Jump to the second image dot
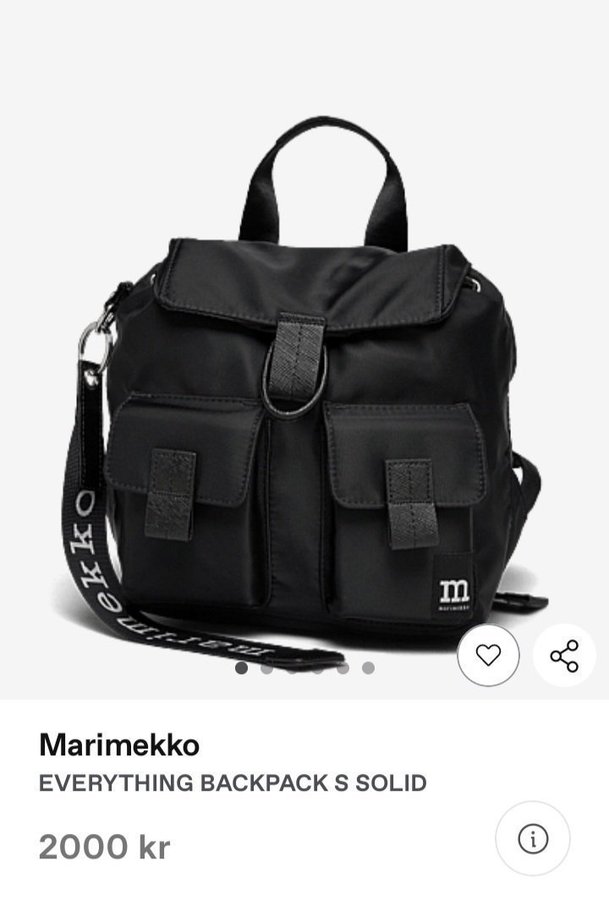The image size is (609, 900). (267, 668)
